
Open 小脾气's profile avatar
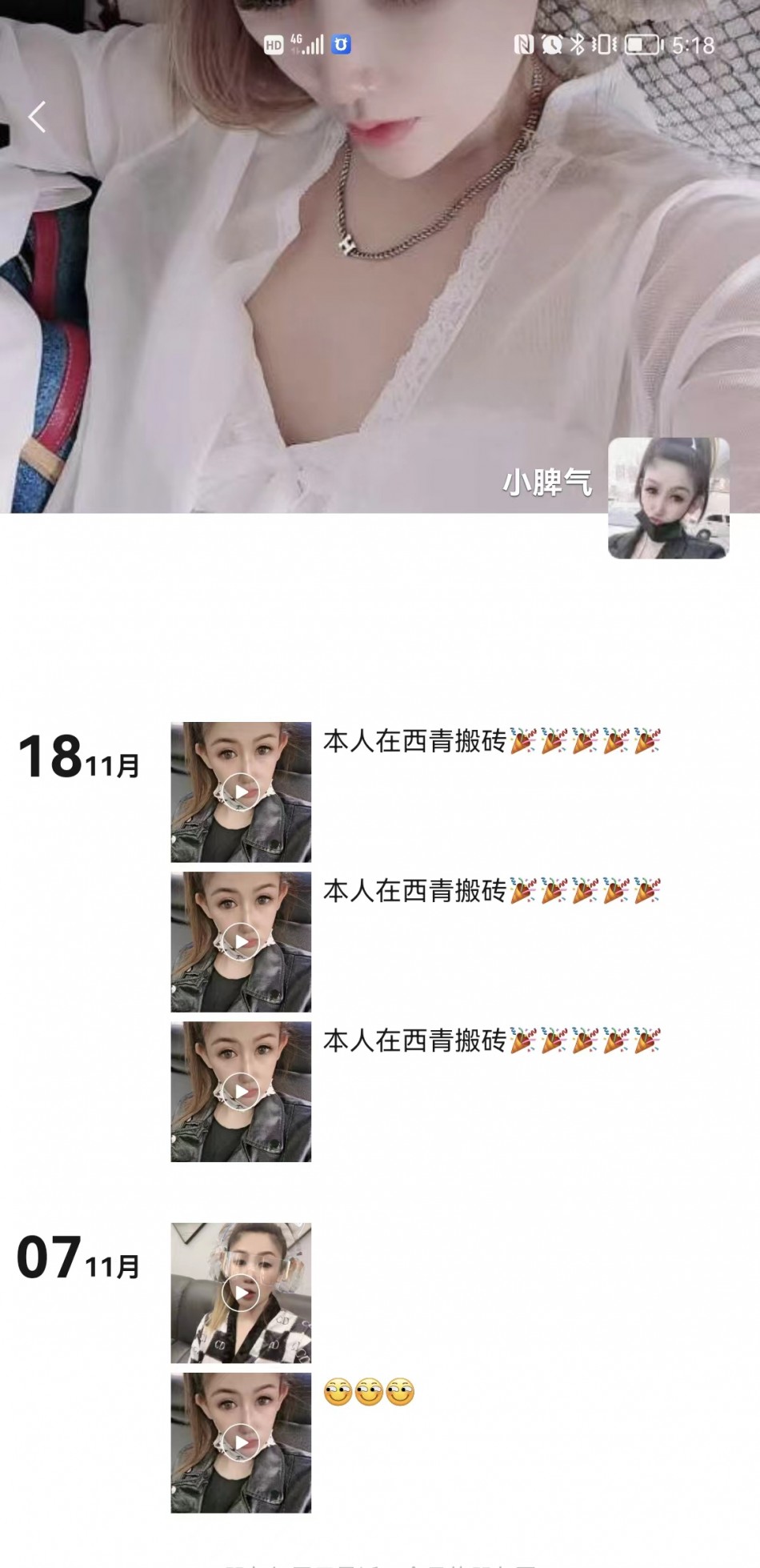(x=668, y=498)
